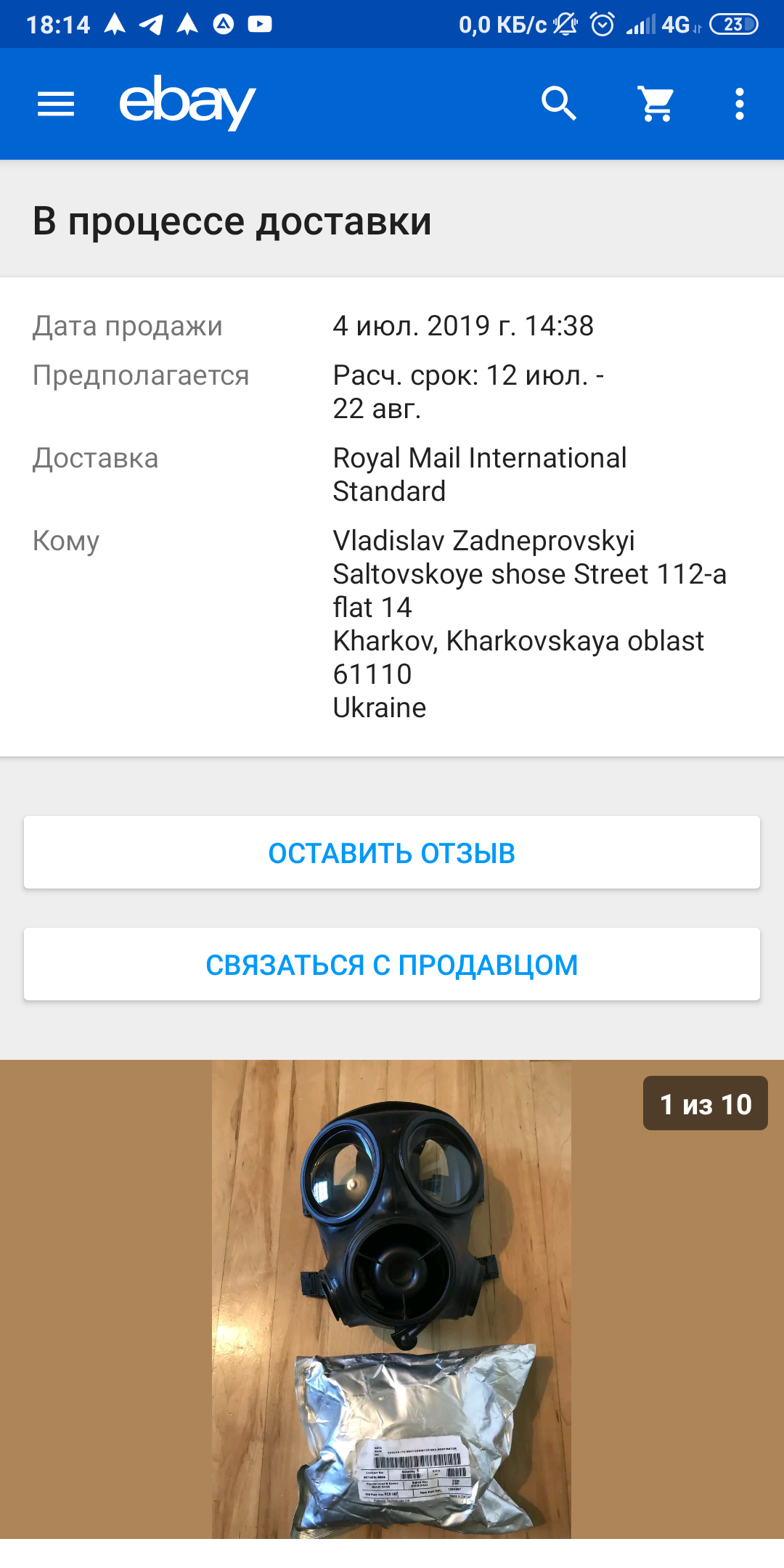The height and width of the screenshot is (1568, 784).
Task: Tap СВЯЗАТЬСЯ С ПРОДАВЦОМ to contact seller
Action: pos(392,964)
